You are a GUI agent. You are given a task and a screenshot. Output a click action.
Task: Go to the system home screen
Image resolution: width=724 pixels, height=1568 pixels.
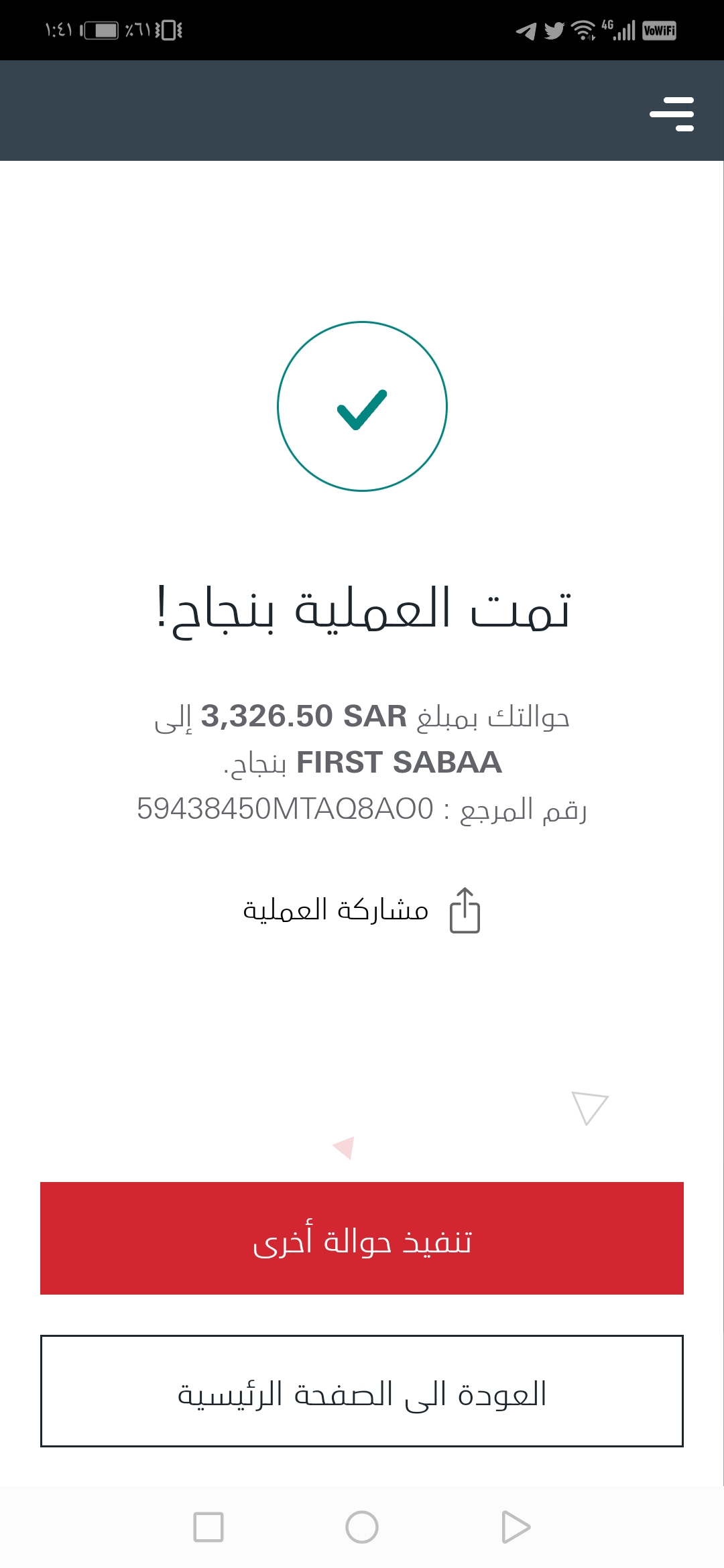click(x=362, y=1527)
